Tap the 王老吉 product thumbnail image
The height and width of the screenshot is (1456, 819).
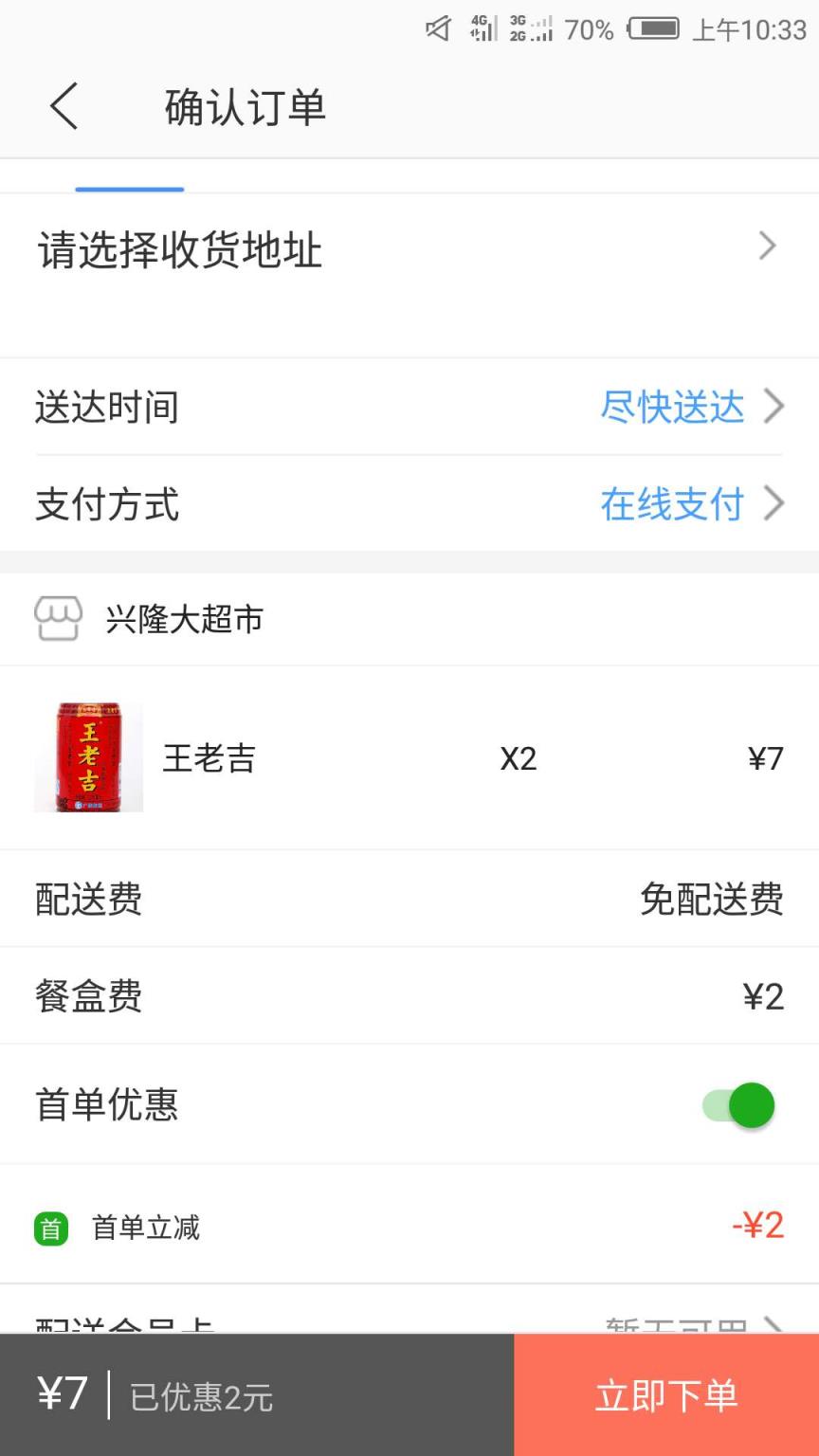[x=88, y=755]
